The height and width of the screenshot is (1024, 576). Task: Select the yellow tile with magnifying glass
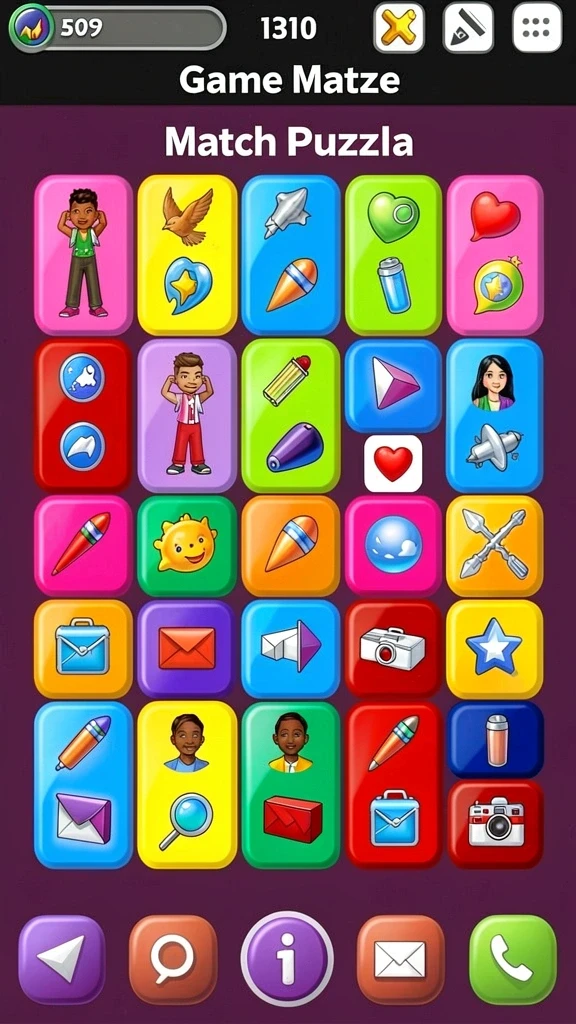point(187,785)
